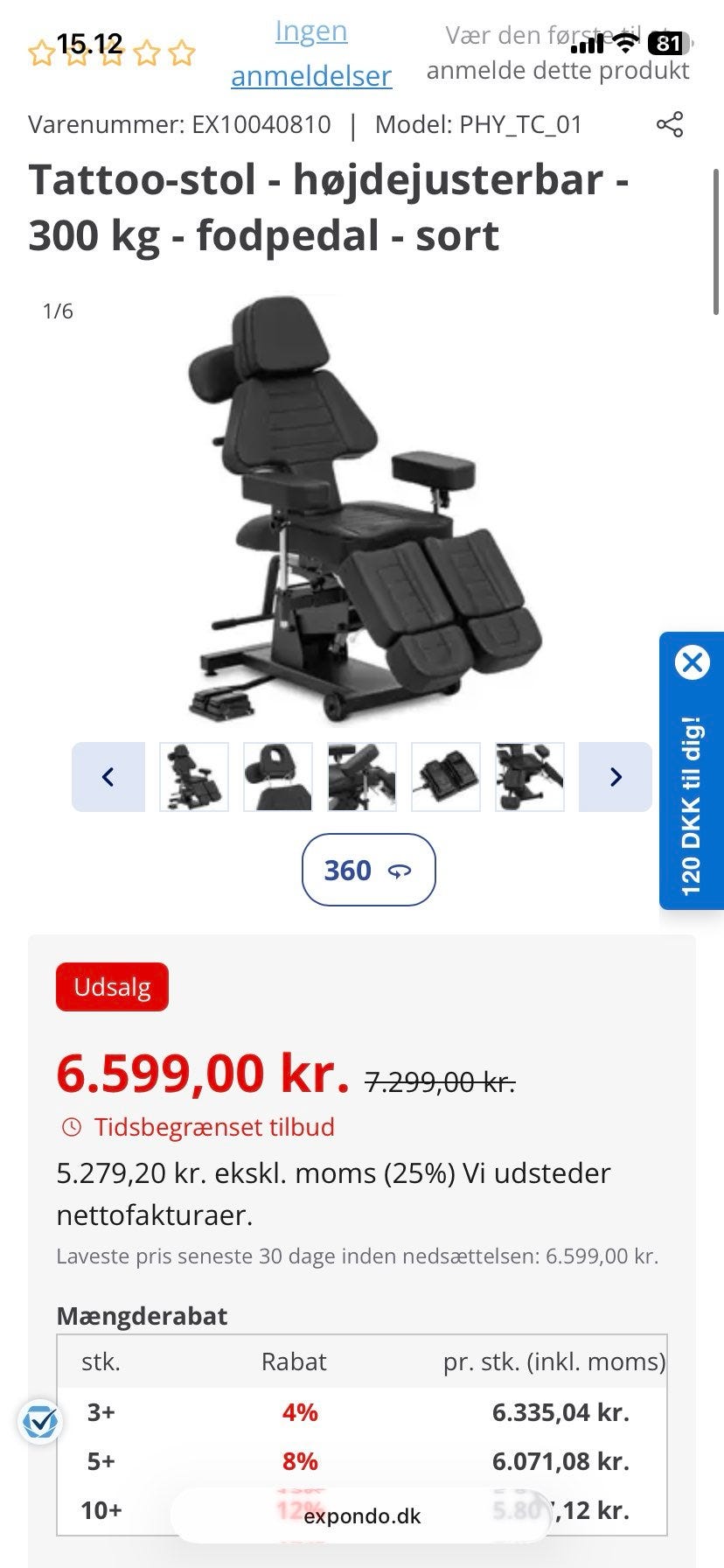The width and height of the screenshot is (724, 1568).
Task: Tap Vær den første til at anmelde
Action: [x=558, y=54]
